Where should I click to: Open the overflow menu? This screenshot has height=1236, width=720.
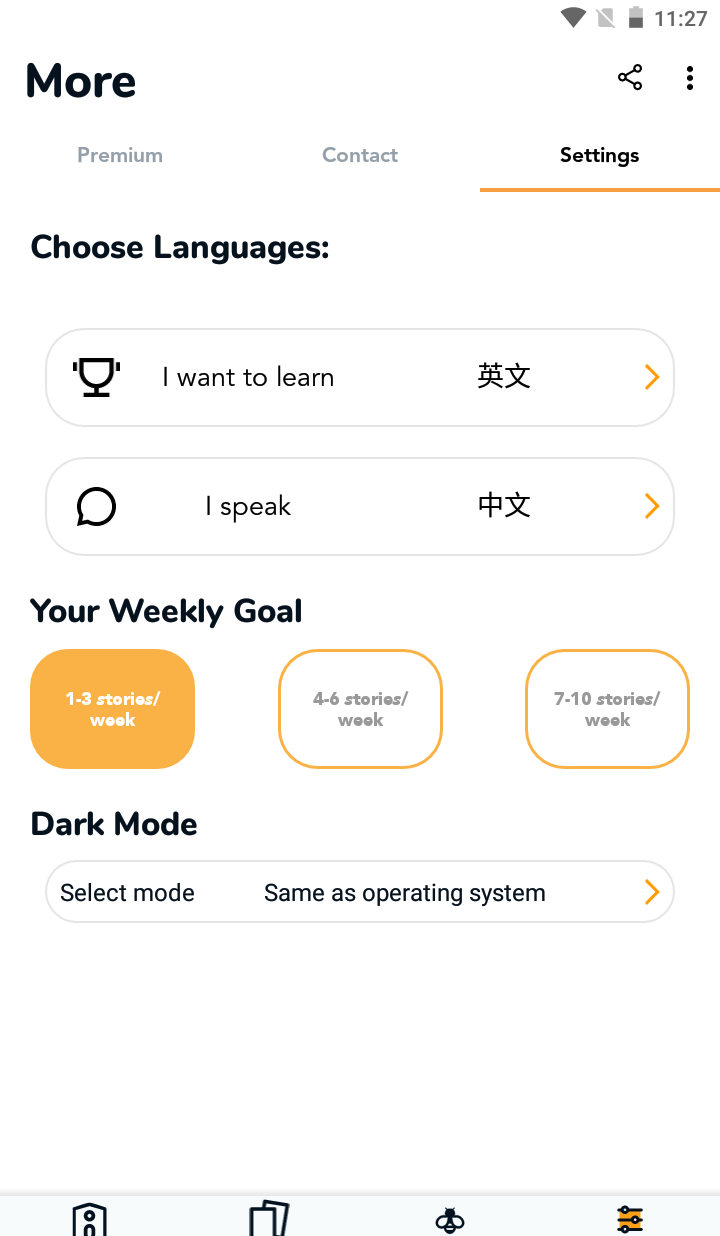(690, 78)
